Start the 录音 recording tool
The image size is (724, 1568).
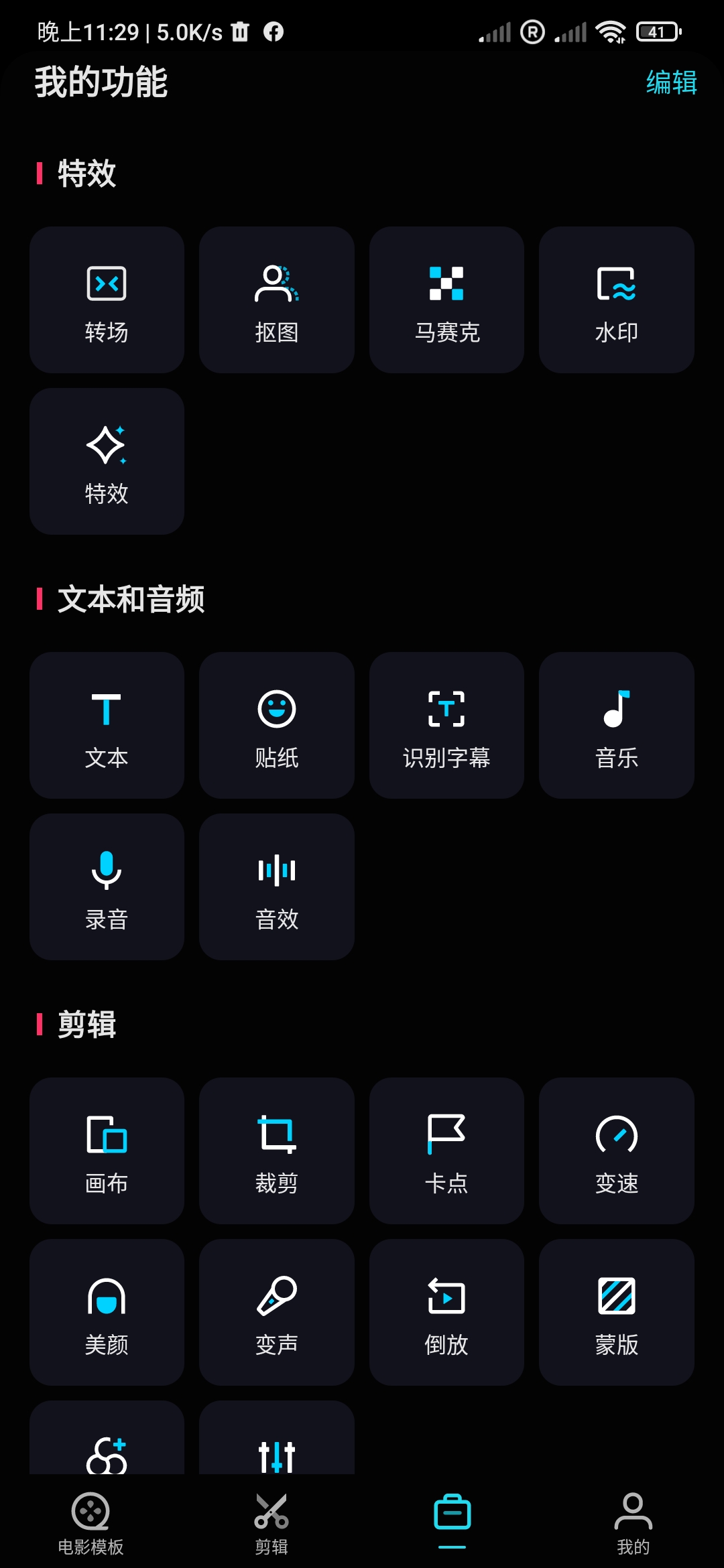(x=107, y=887)
